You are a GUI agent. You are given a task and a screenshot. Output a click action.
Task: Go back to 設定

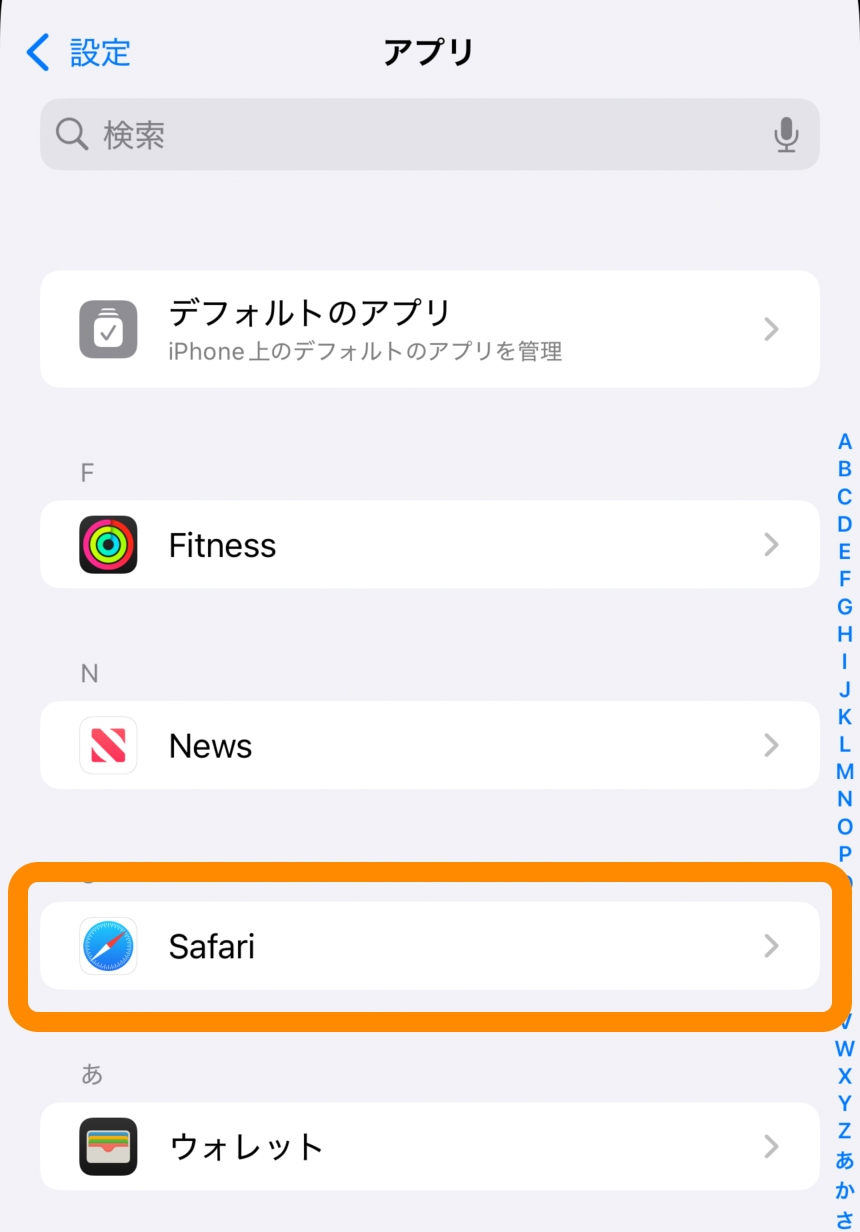[x=80, y=52]
